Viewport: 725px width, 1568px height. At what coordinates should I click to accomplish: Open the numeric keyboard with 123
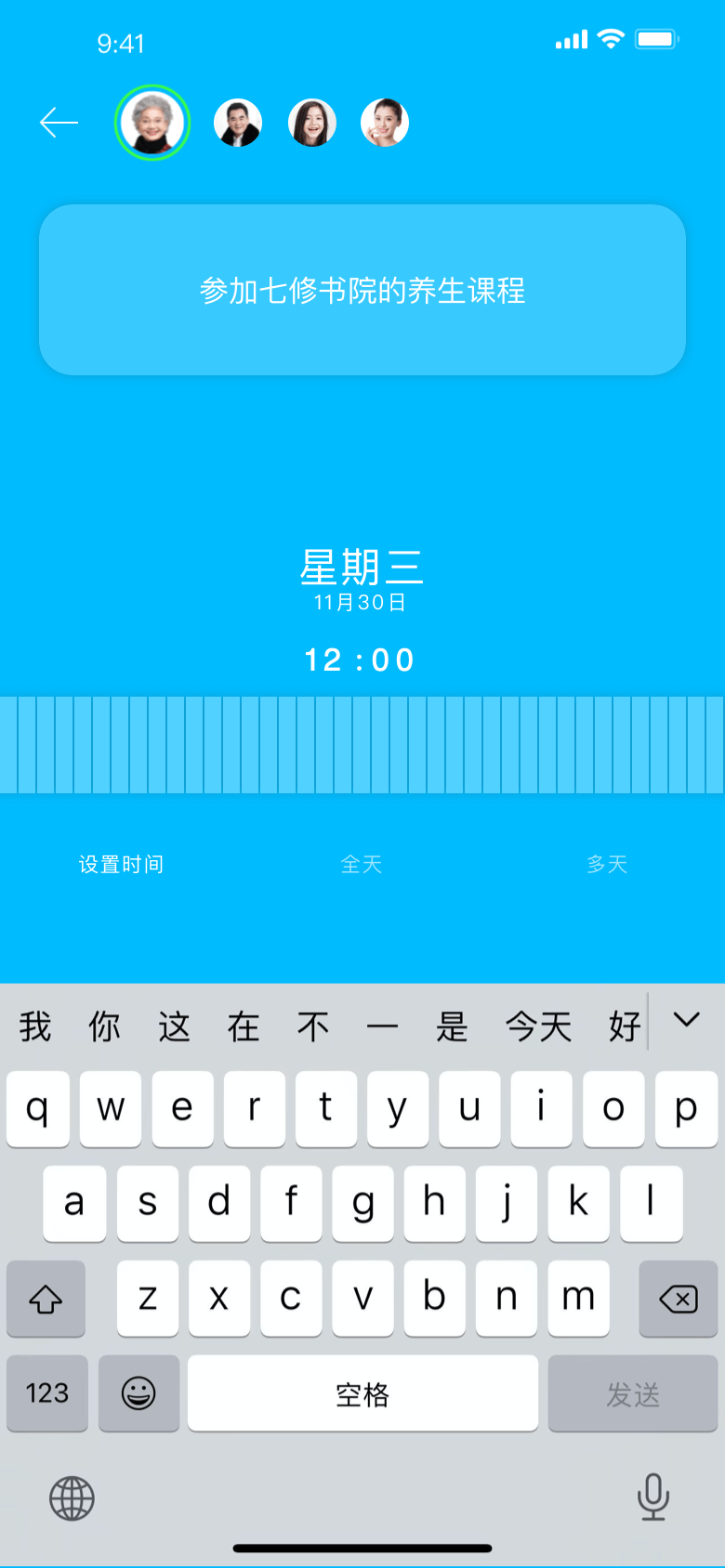tap(46, 1393)
